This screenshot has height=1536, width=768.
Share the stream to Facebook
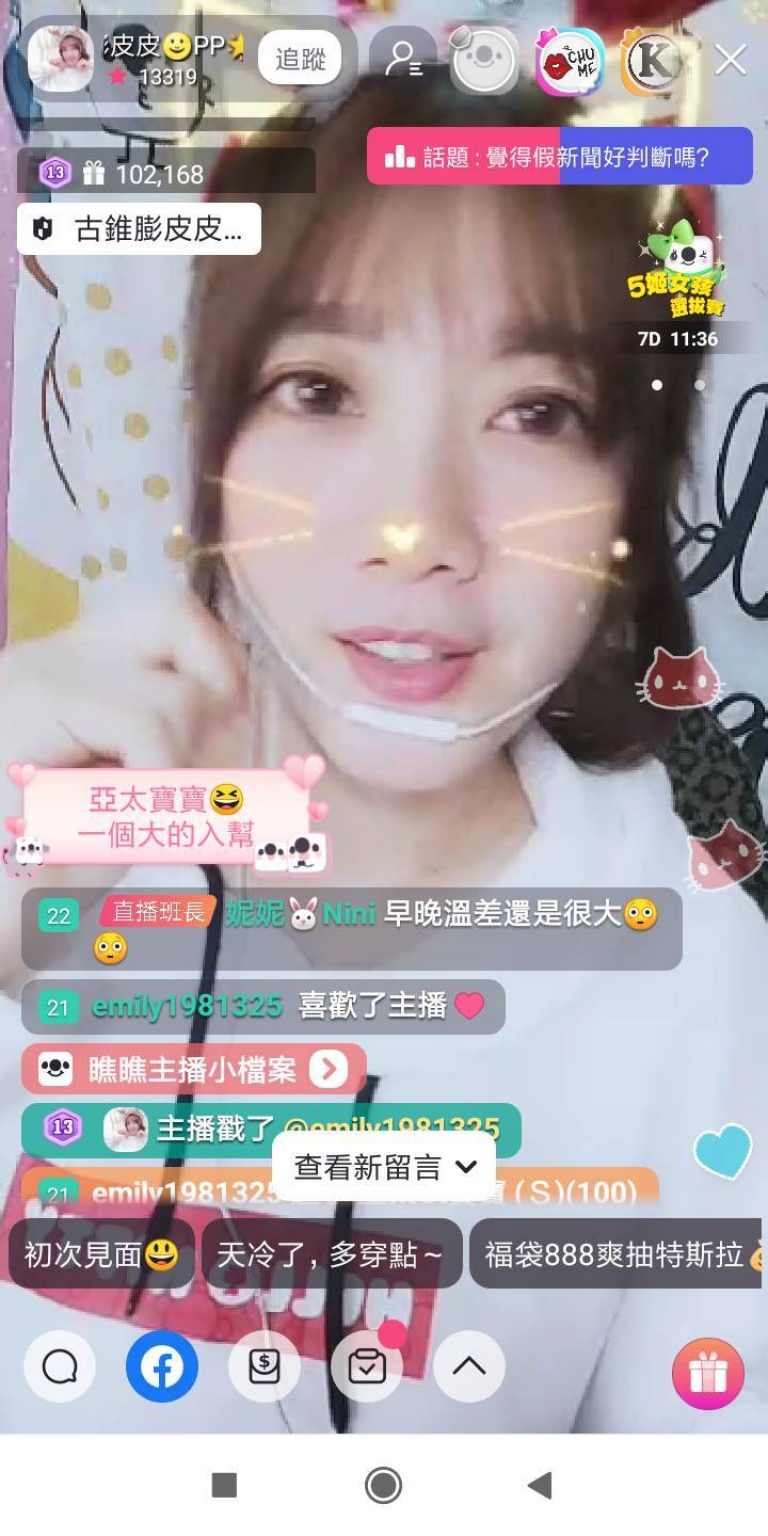coord(162,1366)
